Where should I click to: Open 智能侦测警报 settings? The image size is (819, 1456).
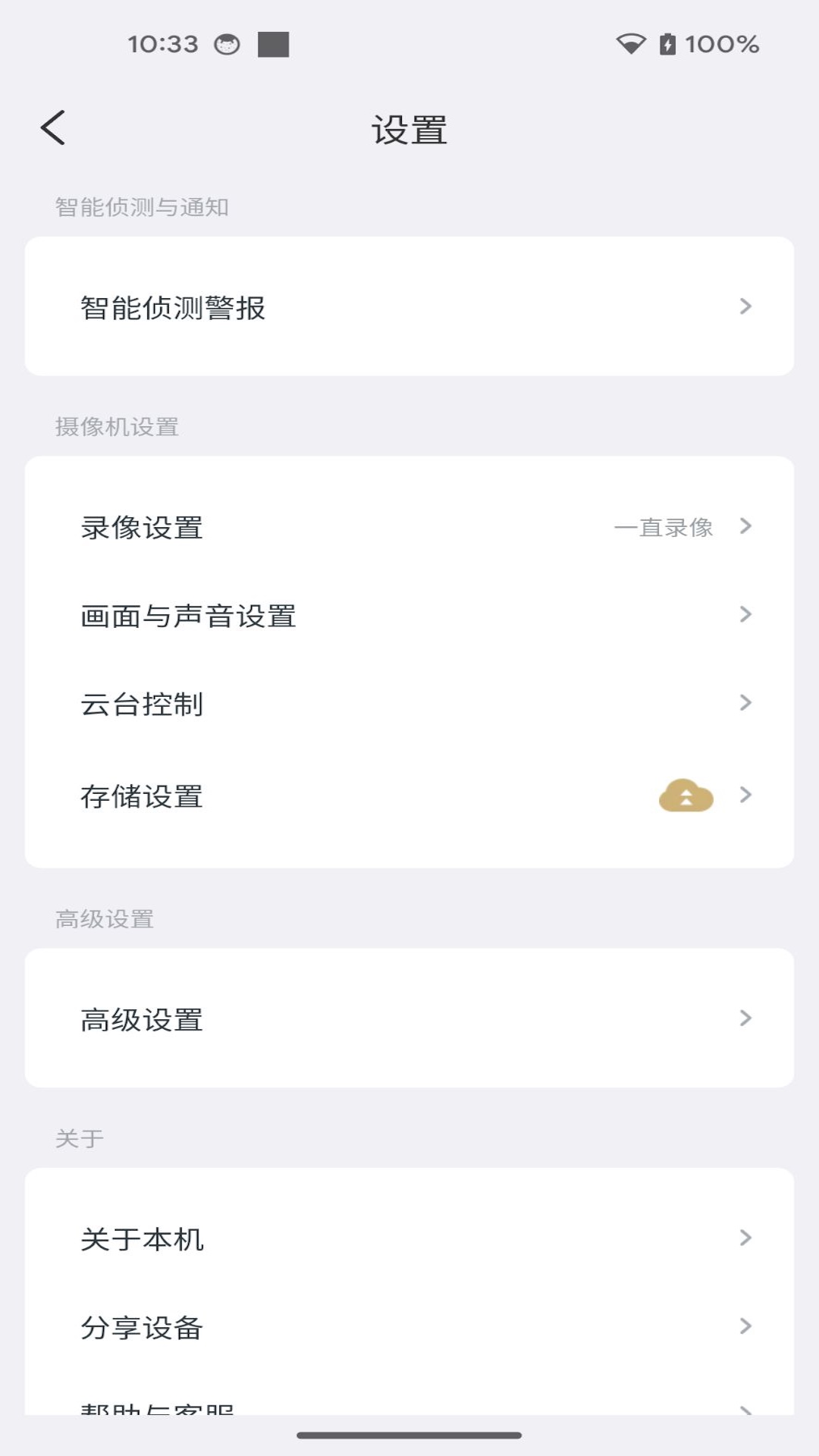coord(409,306)
